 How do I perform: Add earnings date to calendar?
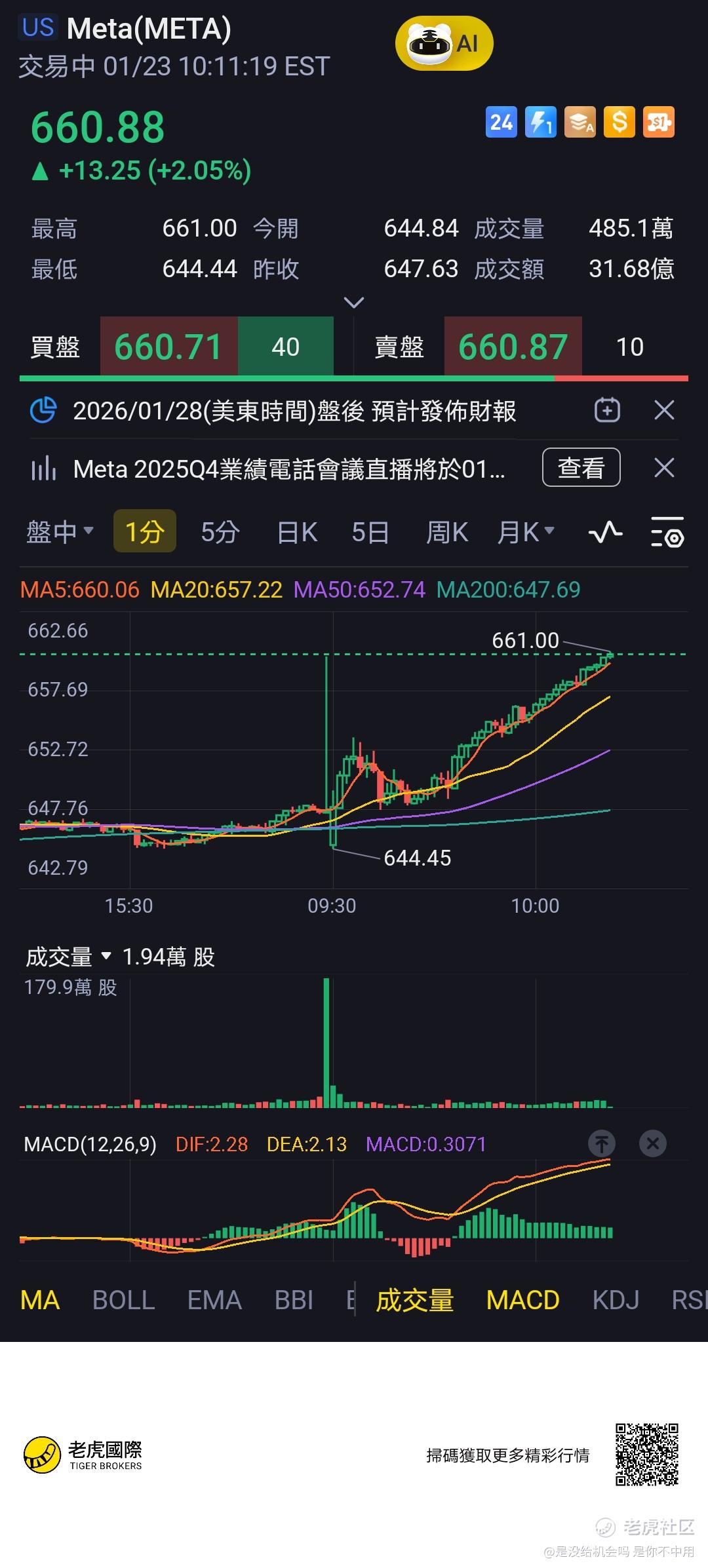tap(607, 411)
